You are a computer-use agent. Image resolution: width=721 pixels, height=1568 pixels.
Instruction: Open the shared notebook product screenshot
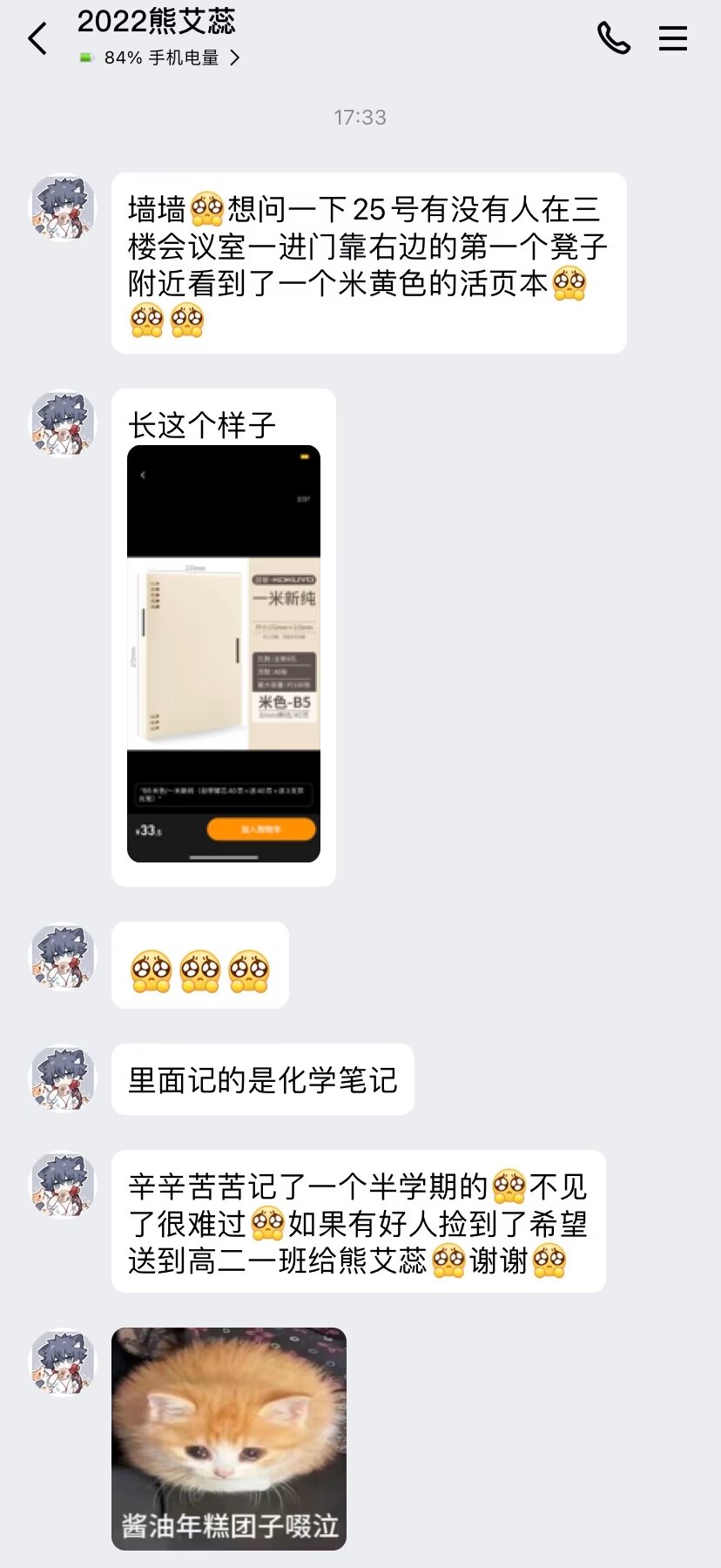point(224,653)
